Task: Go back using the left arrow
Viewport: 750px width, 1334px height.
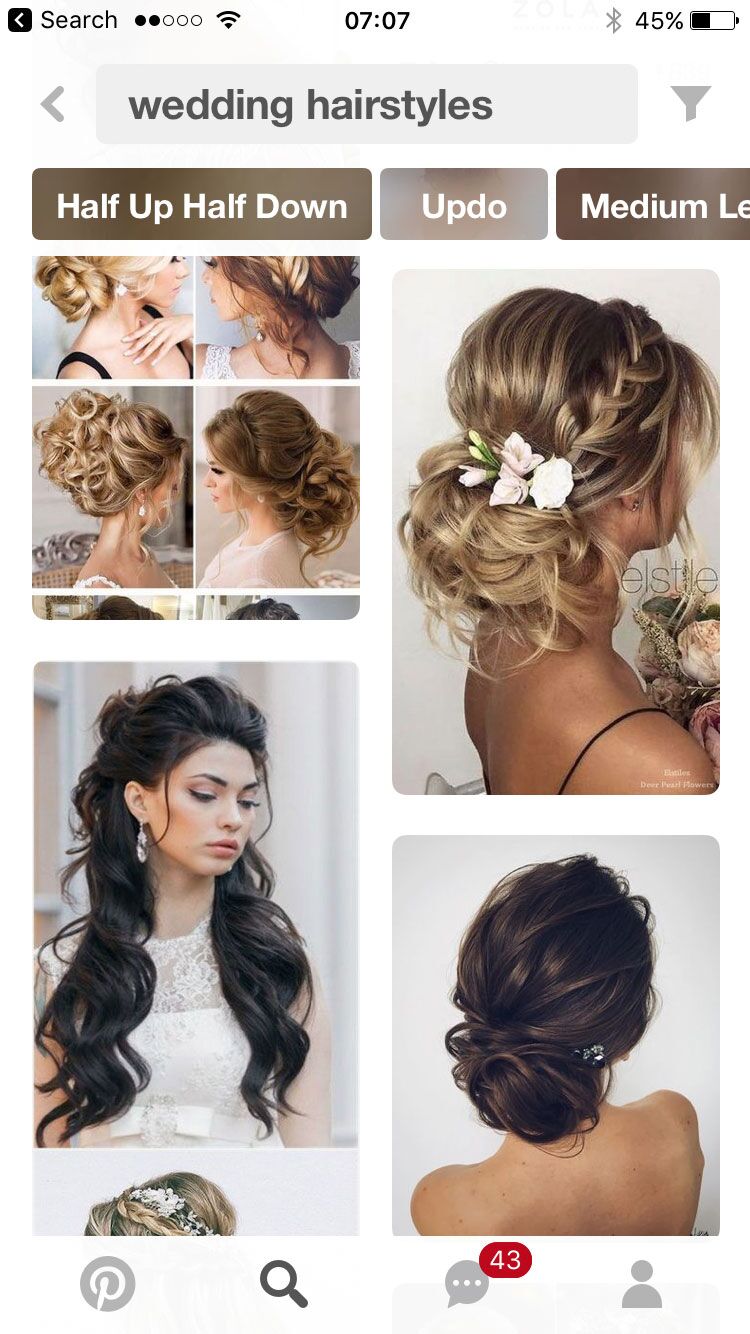Action: tap(53, 104)
